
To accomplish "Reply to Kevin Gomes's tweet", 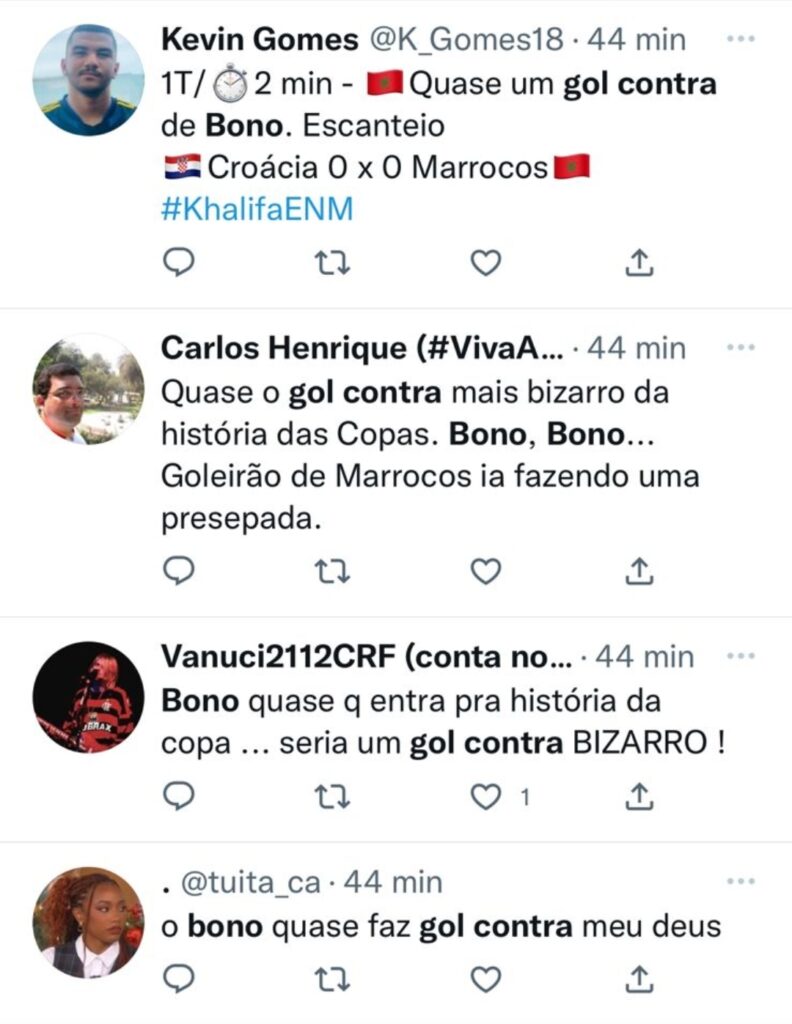I will pos(178,263).
